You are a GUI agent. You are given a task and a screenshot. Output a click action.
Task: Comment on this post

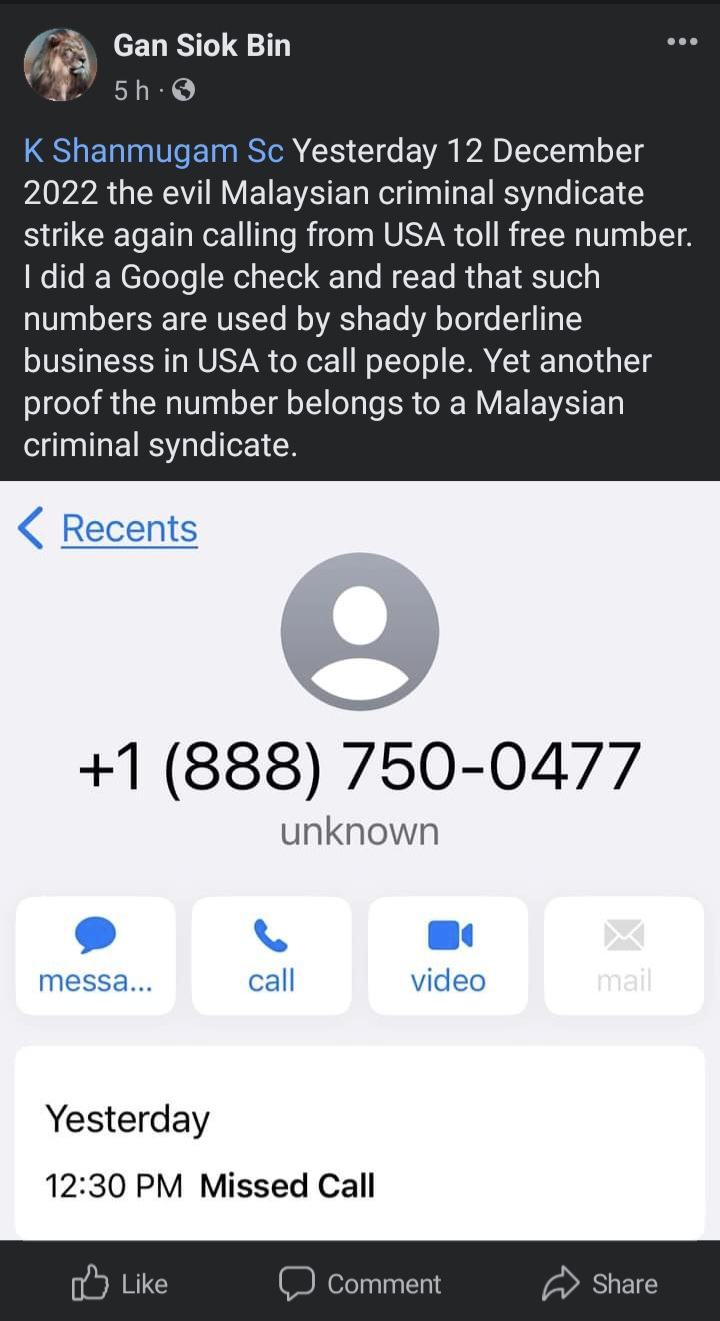(x=360, y=1283)
